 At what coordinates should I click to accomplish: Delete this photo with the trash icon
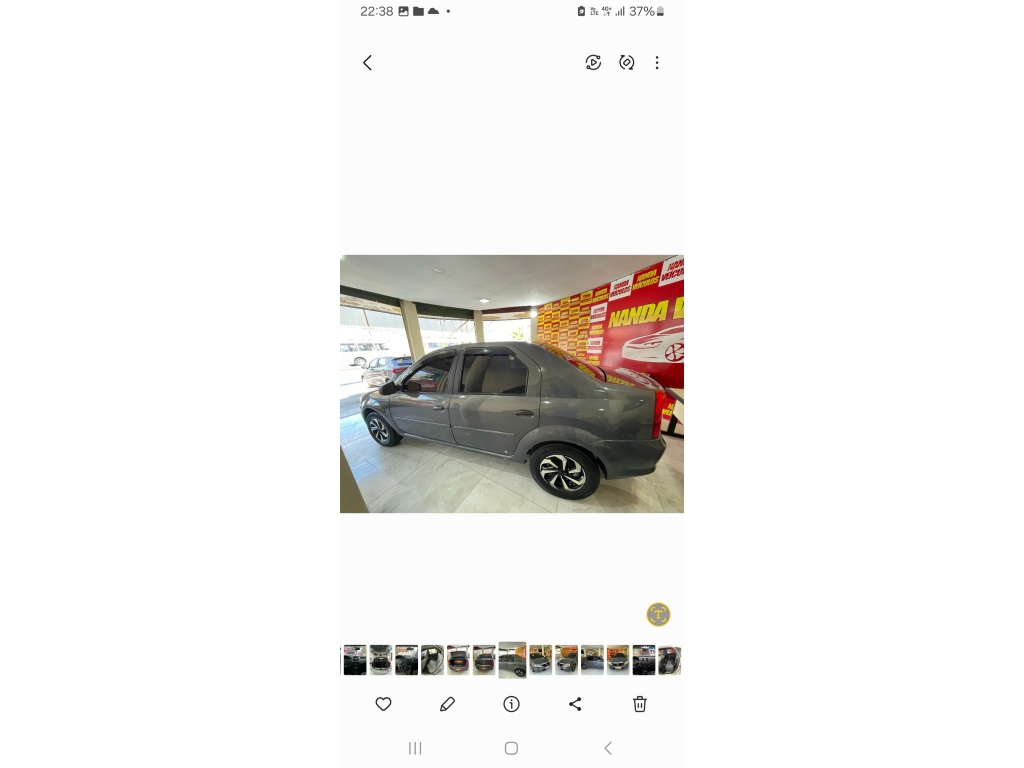[640, 704]
